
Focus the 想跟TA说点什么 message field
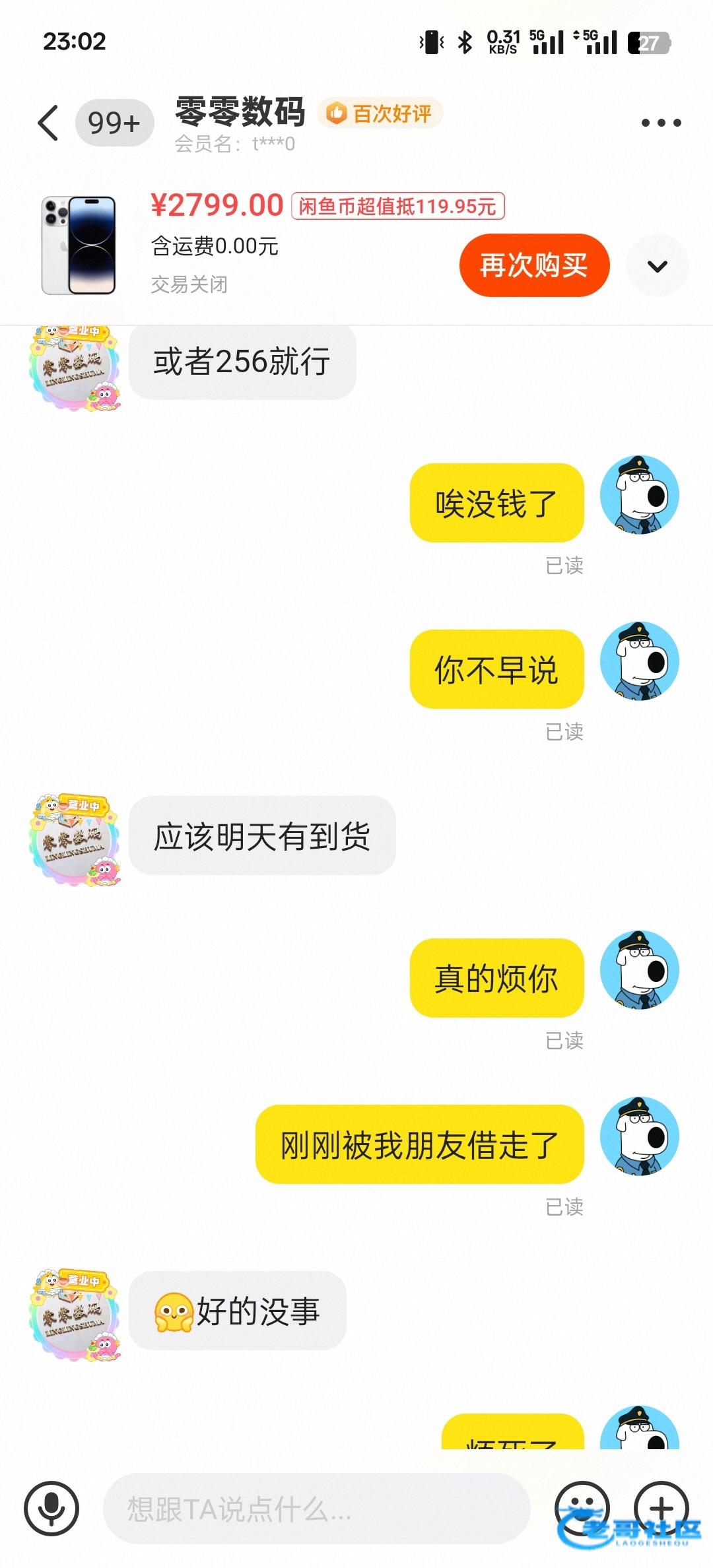[x=317, y=1509]
